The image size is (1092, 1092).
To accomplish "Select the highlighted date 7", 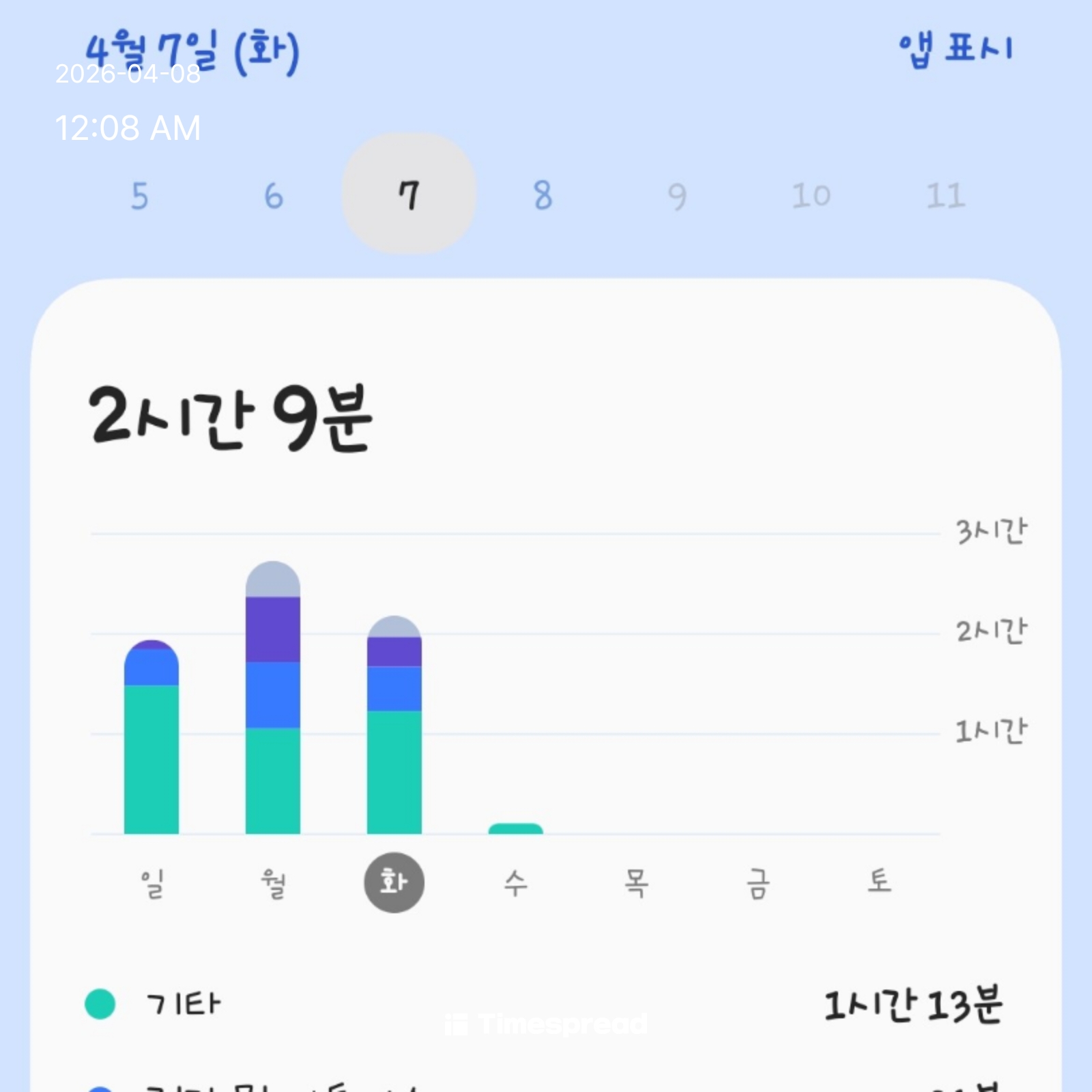I will pyautogui.click(x=408, y=195).
